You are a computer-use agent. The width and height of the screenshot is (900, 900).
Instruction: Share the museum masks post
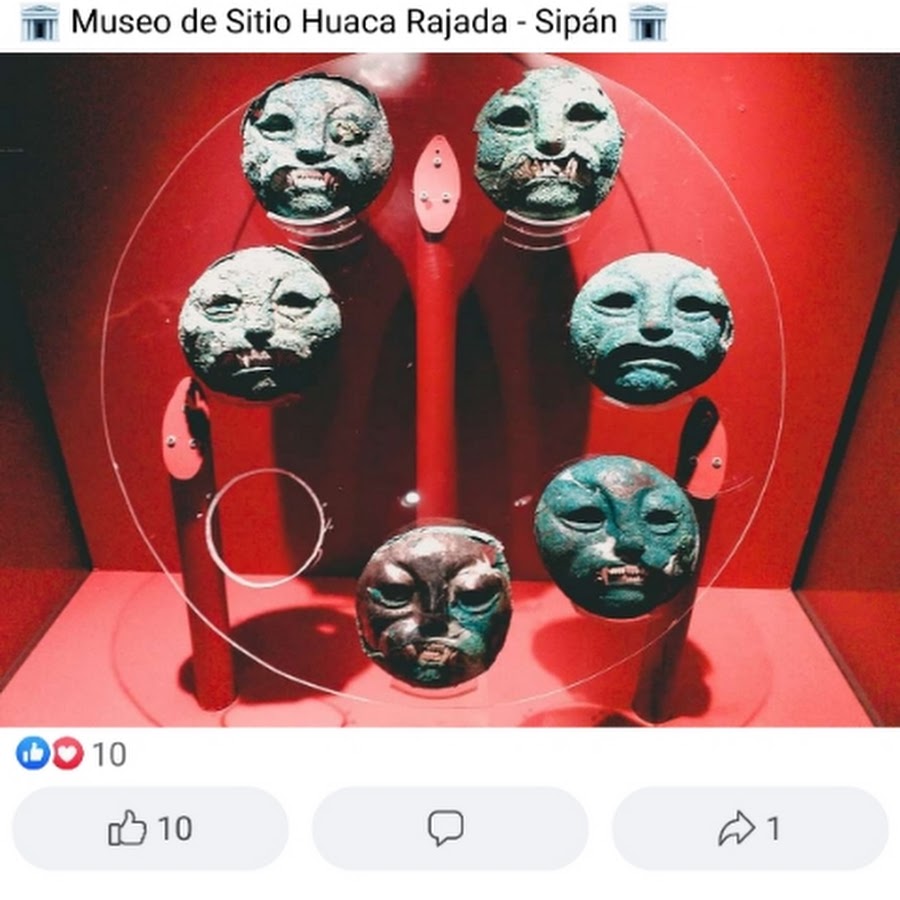tap(749, 828)
